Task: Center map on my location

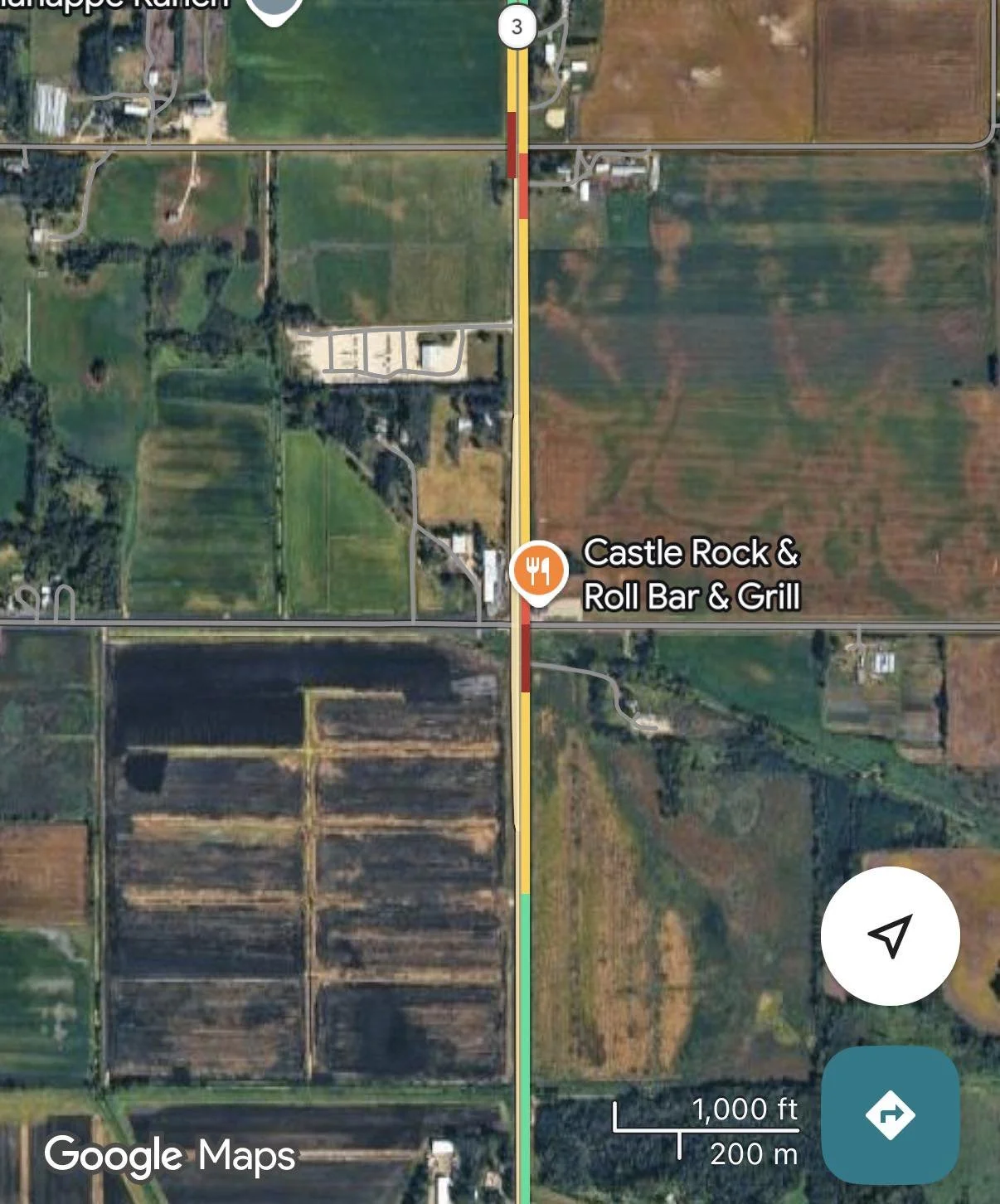Action: tap(890, 935)
